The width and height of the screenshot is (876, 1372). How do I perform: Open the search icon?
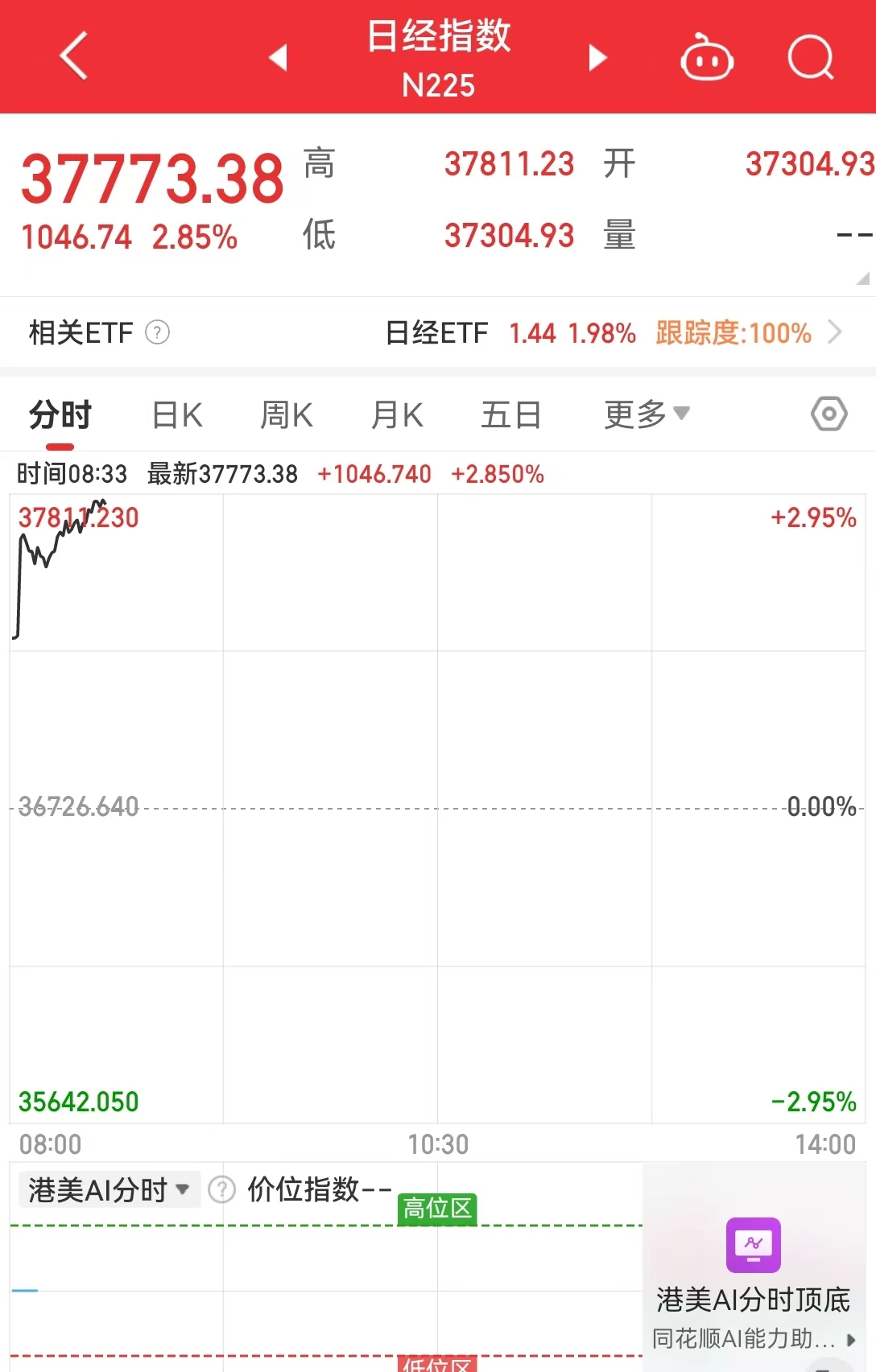[x=810, y=57]
